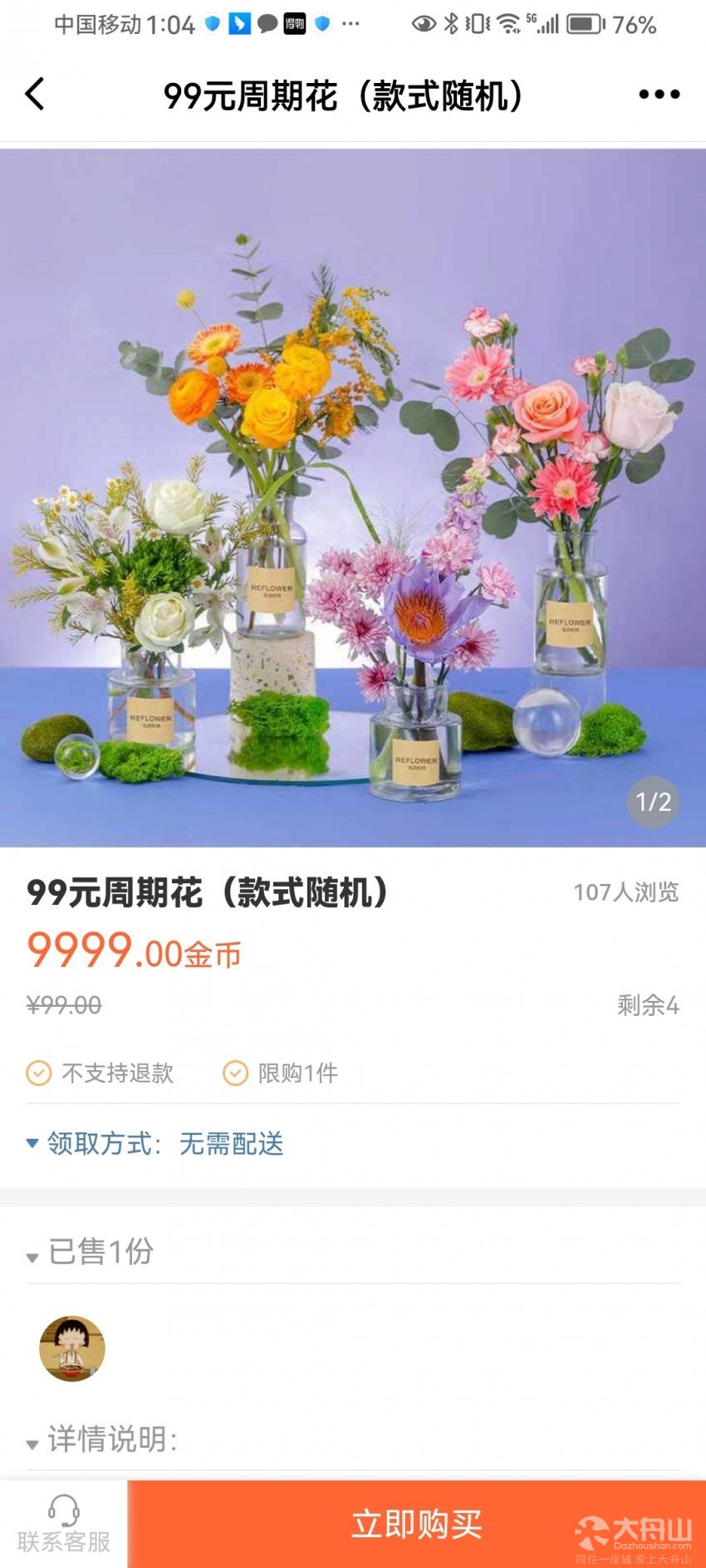Contact customer service via 联系客服
Image resolution: width=706 pixels, height=1568 pixels.
64,1525
